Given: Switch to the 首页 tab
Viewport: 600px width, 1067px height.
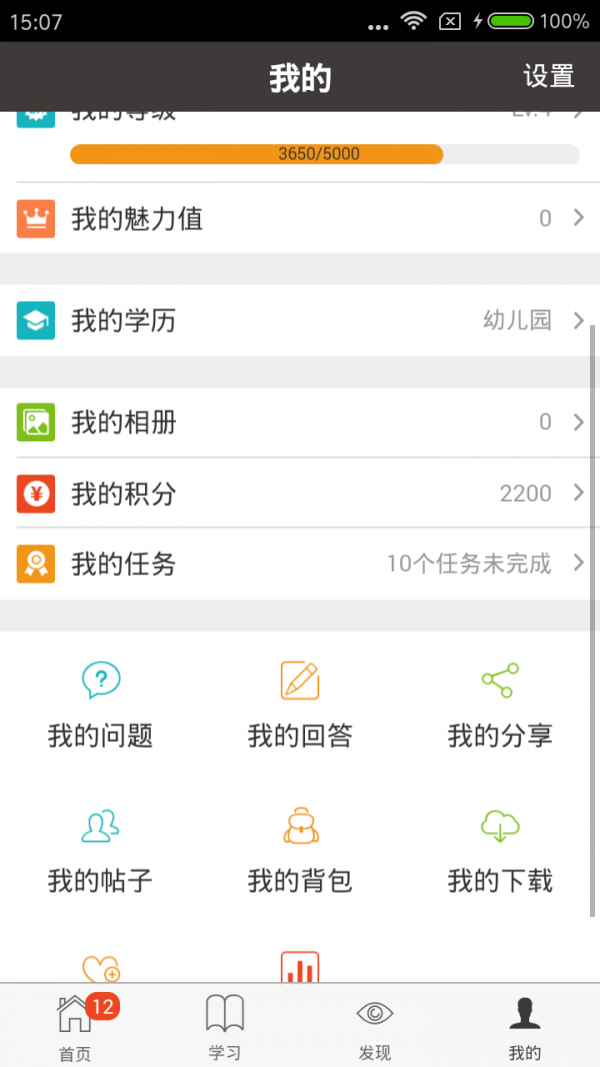Looking at the screenshot, I should pyautogui.click(x=75, y=1026).
